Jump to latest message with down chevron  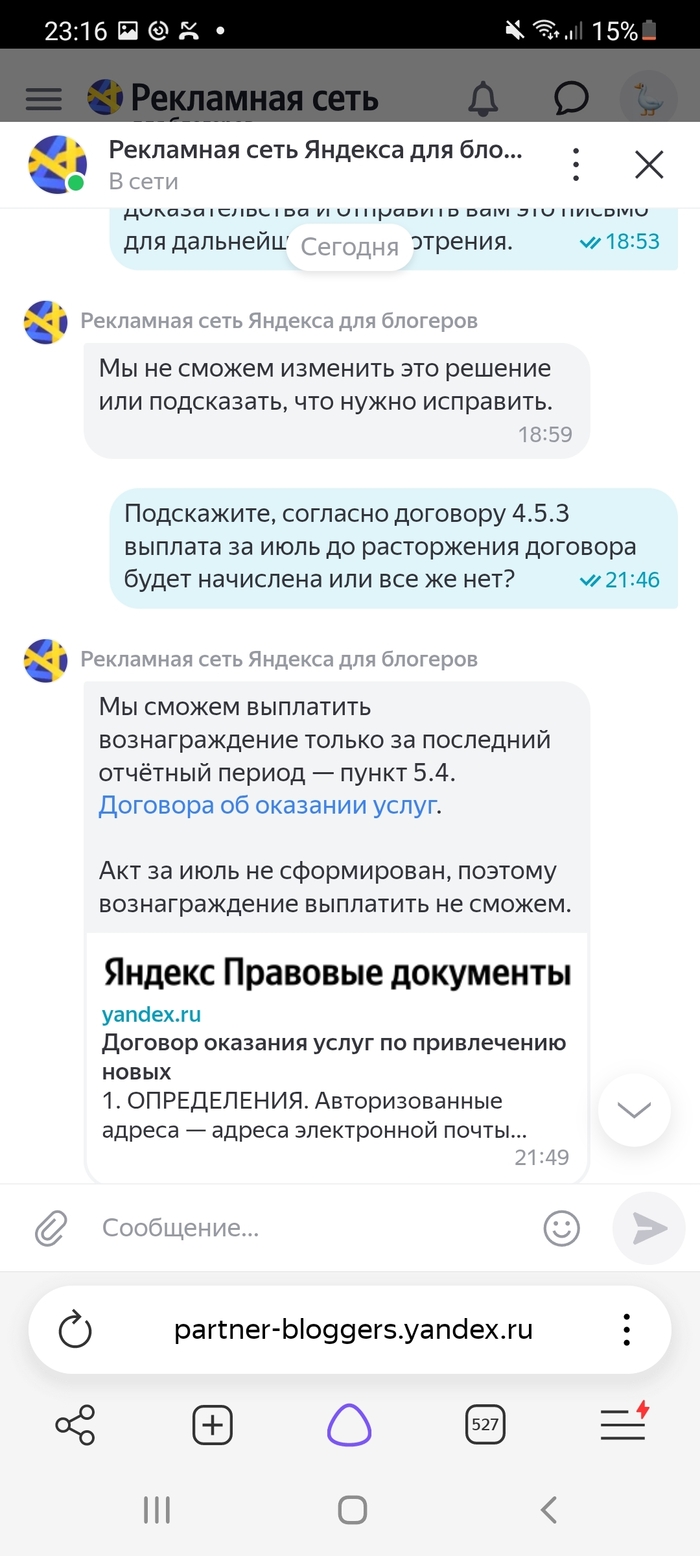click(634, 1110)
